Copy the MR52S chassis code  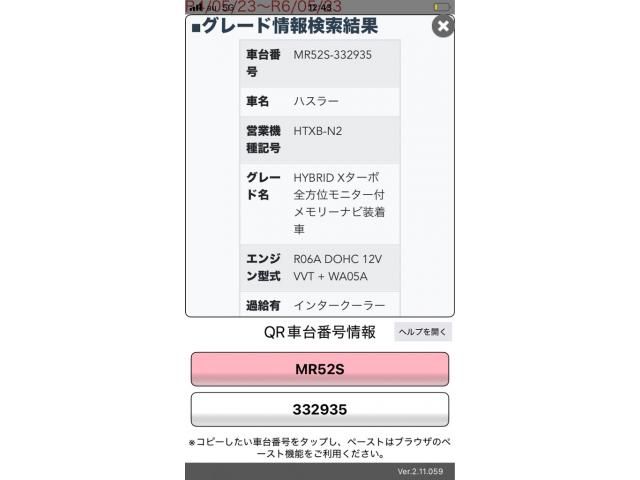319,369
